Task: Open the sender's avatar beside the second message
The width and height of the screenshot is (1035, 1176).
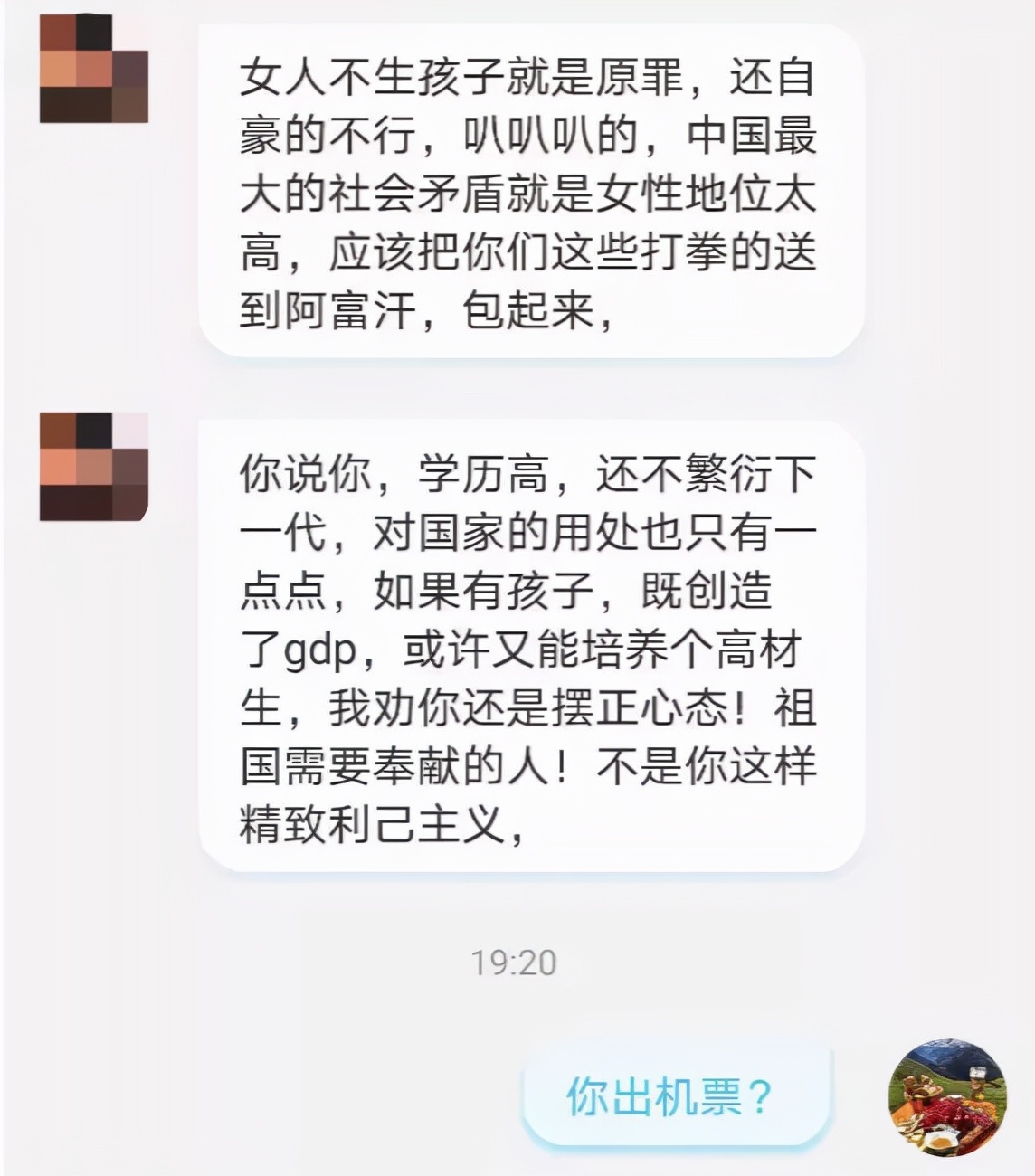Action: (93, 467)
